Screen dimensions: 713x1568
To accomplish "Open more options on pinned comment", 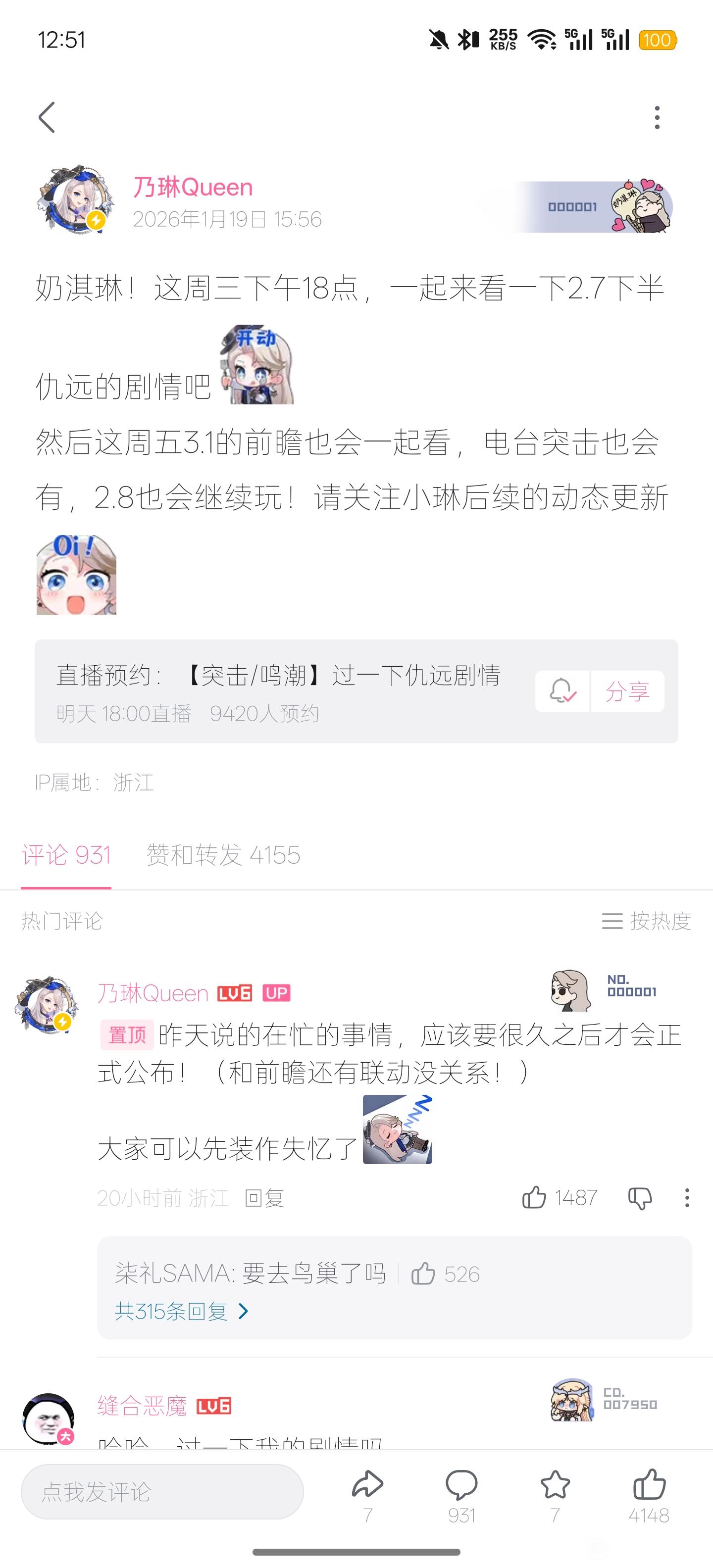I will [687, 1198].
